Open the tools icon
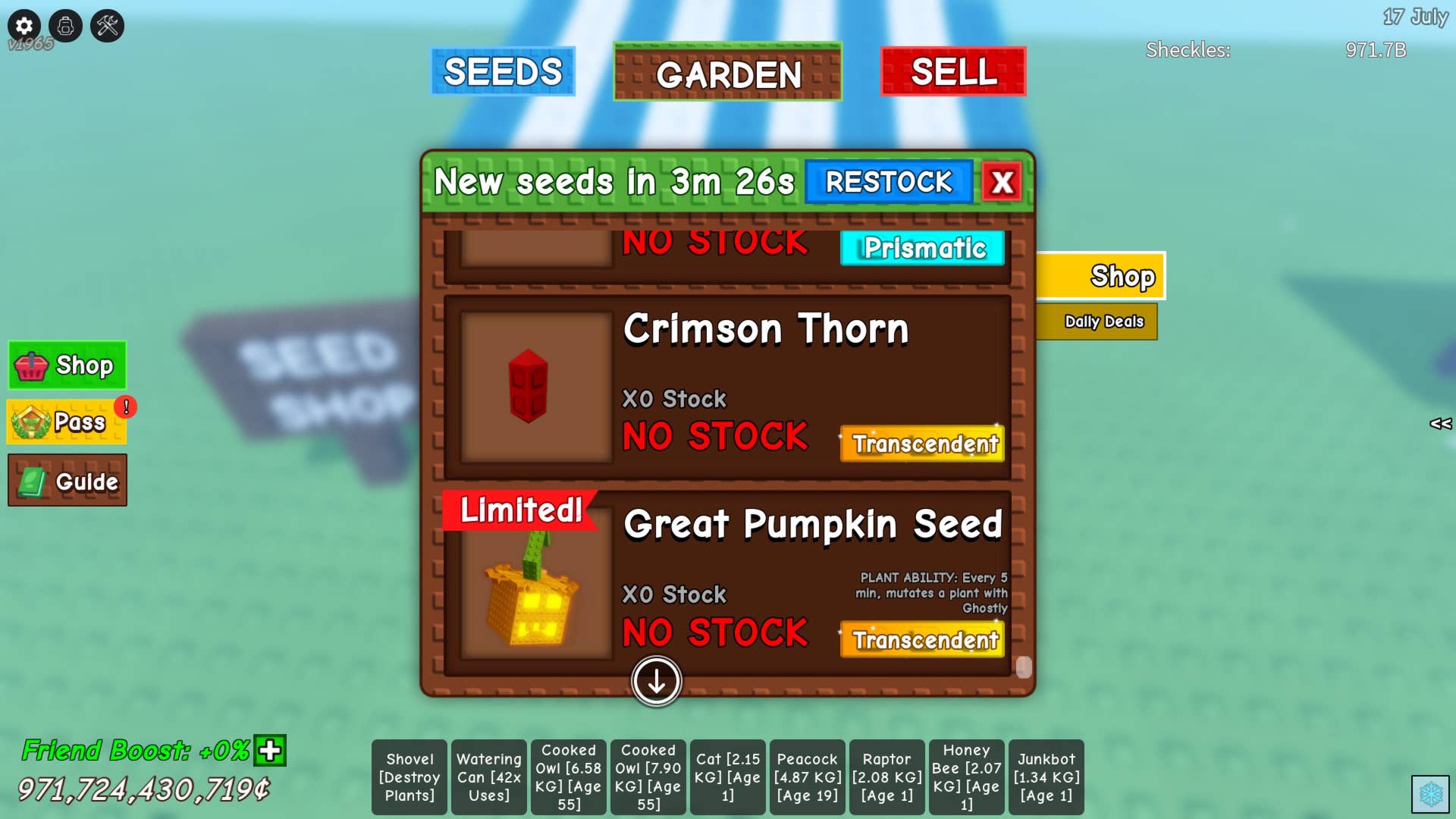The height and width of the screenshot is (819, 1456). click(107, 26)
